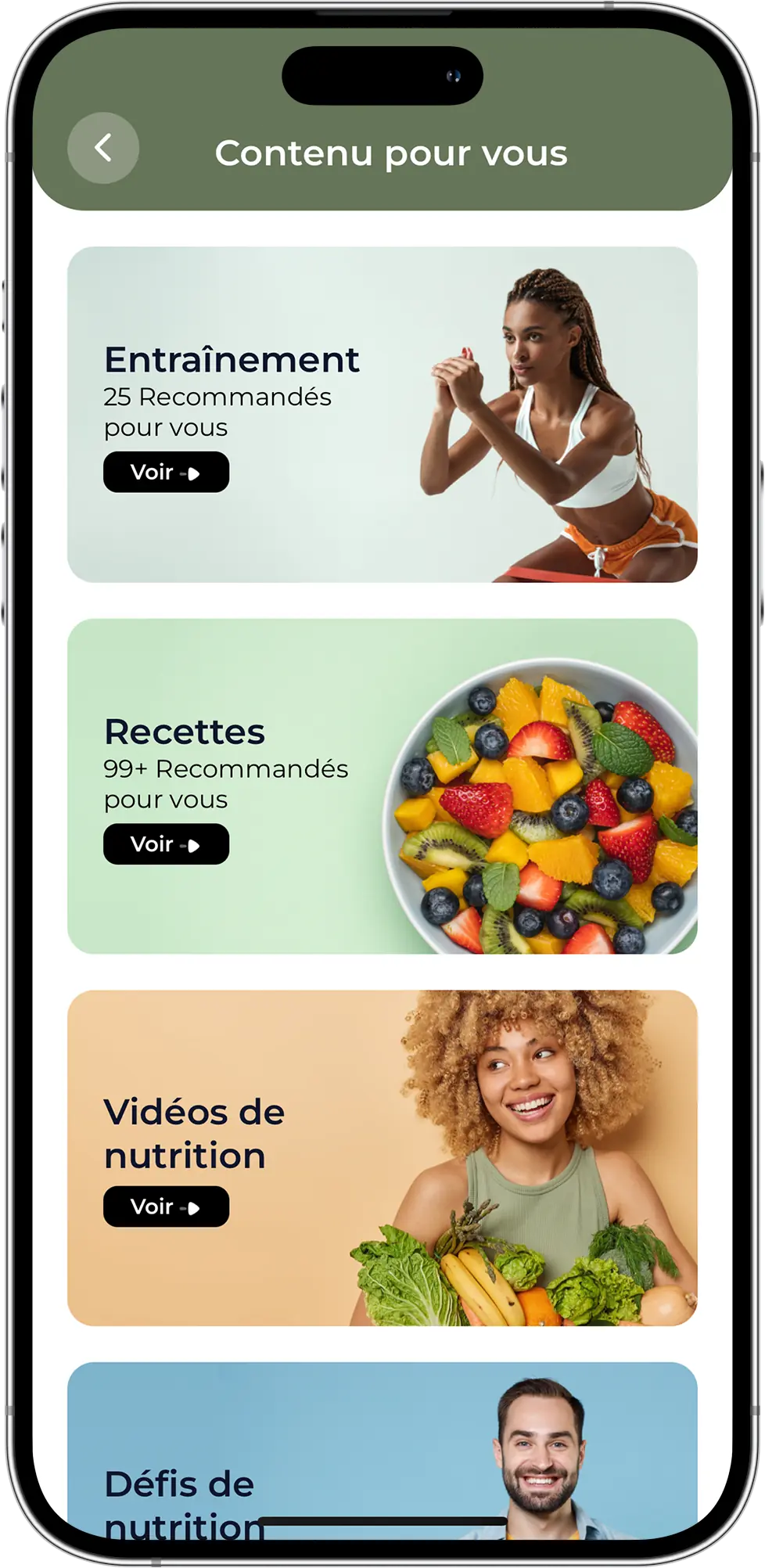The height and width of the screenshot is (1568, 765).
Task: Tap Voir on the Recettes card
Action: click(x=166, y=844)
